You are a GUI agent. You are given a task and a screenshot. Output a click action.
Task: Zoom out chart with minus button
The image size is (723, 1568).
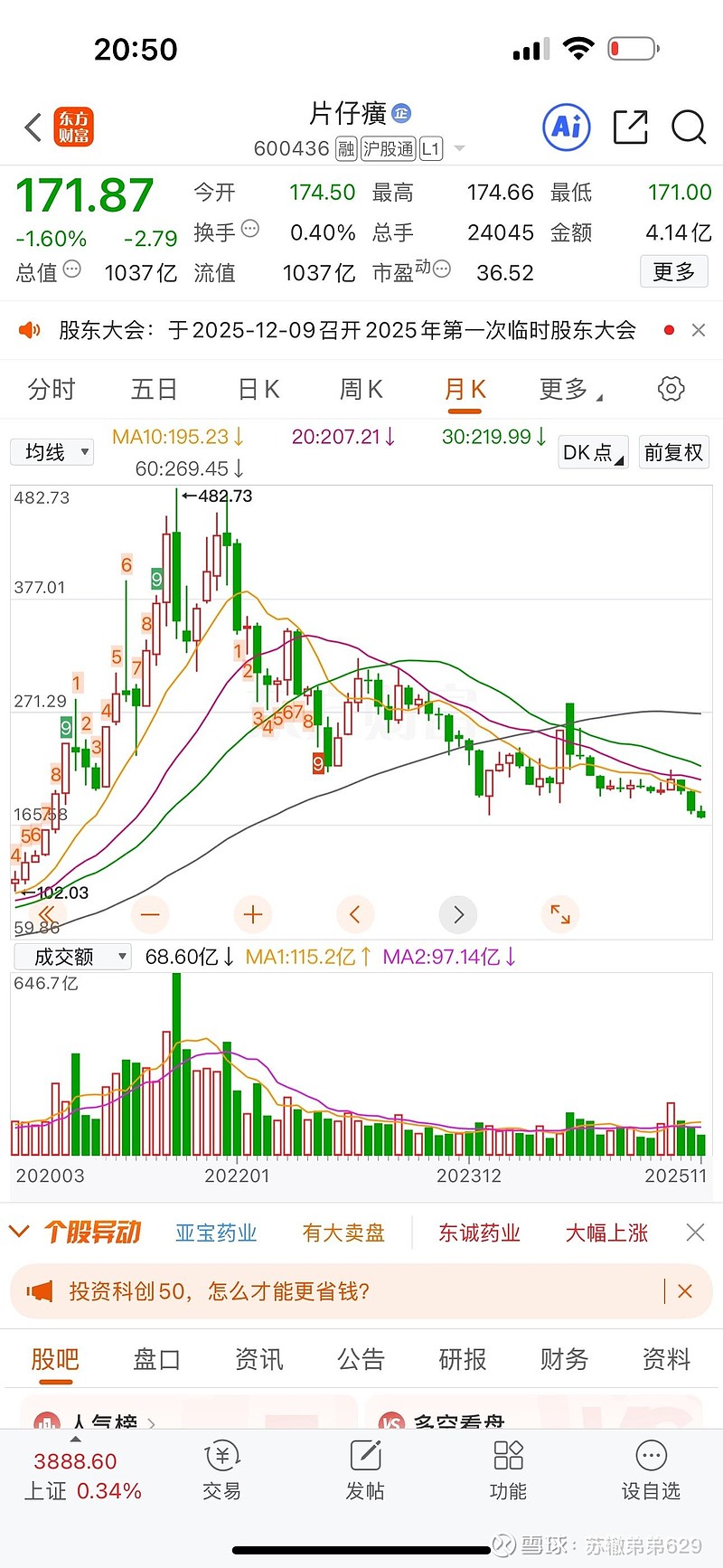click(150, 915)
